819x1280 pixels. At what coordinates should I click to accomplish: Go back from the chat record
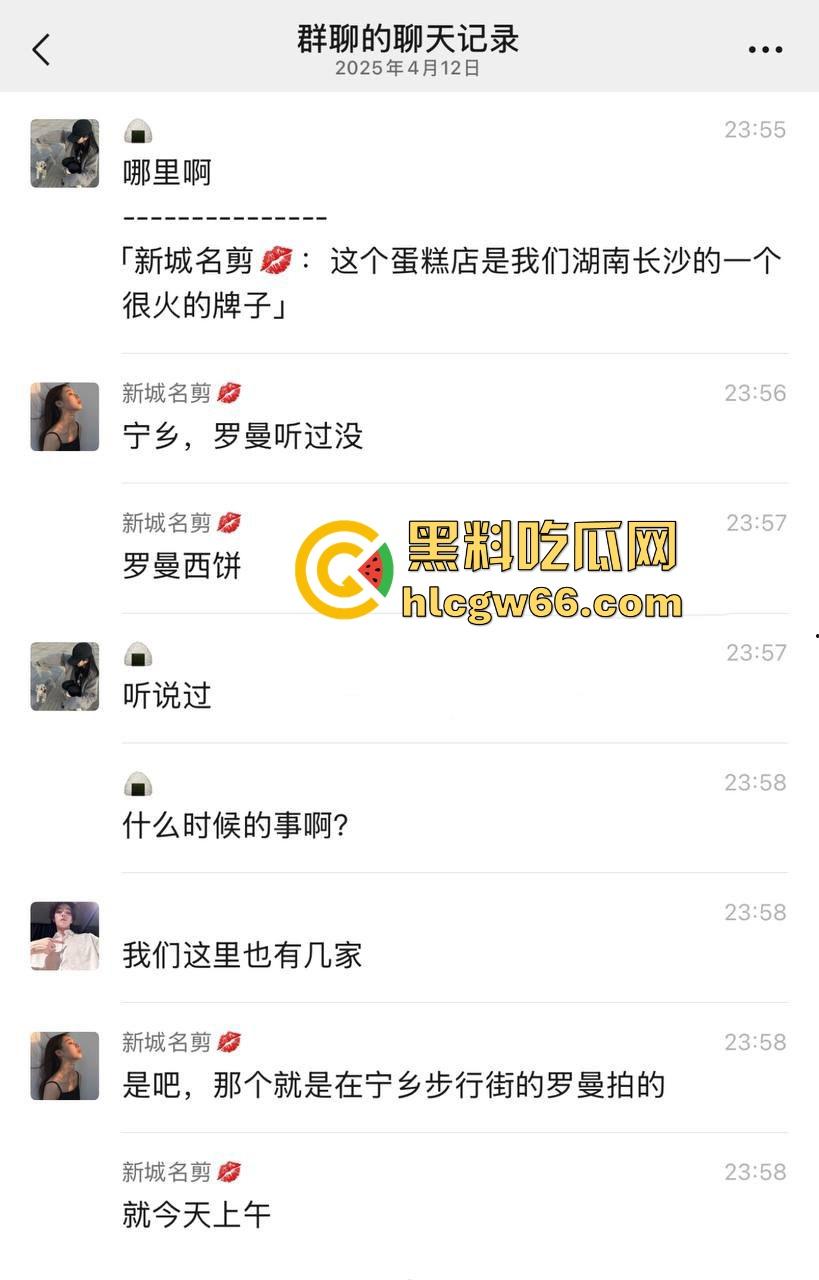pyautogui.click(x=41, y=49)
